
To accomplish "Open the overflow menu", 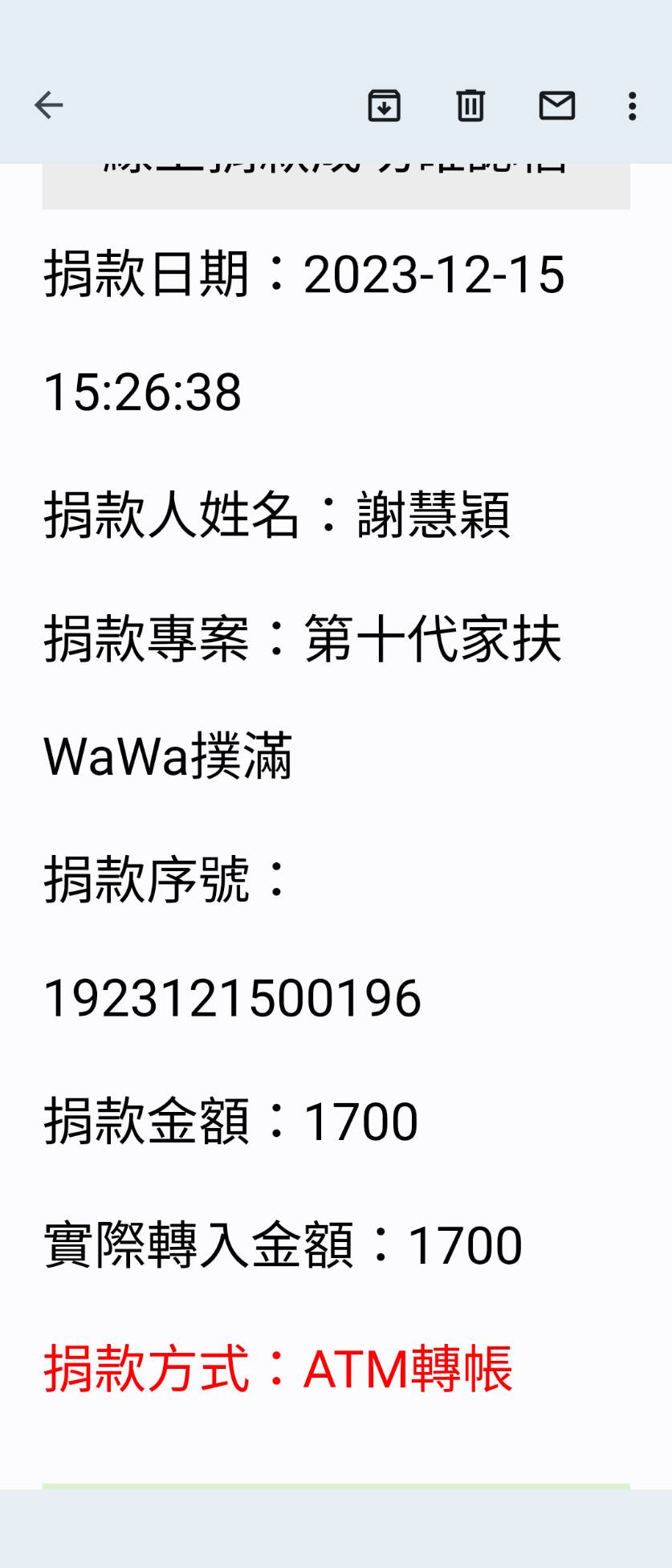I will (633, 105).
